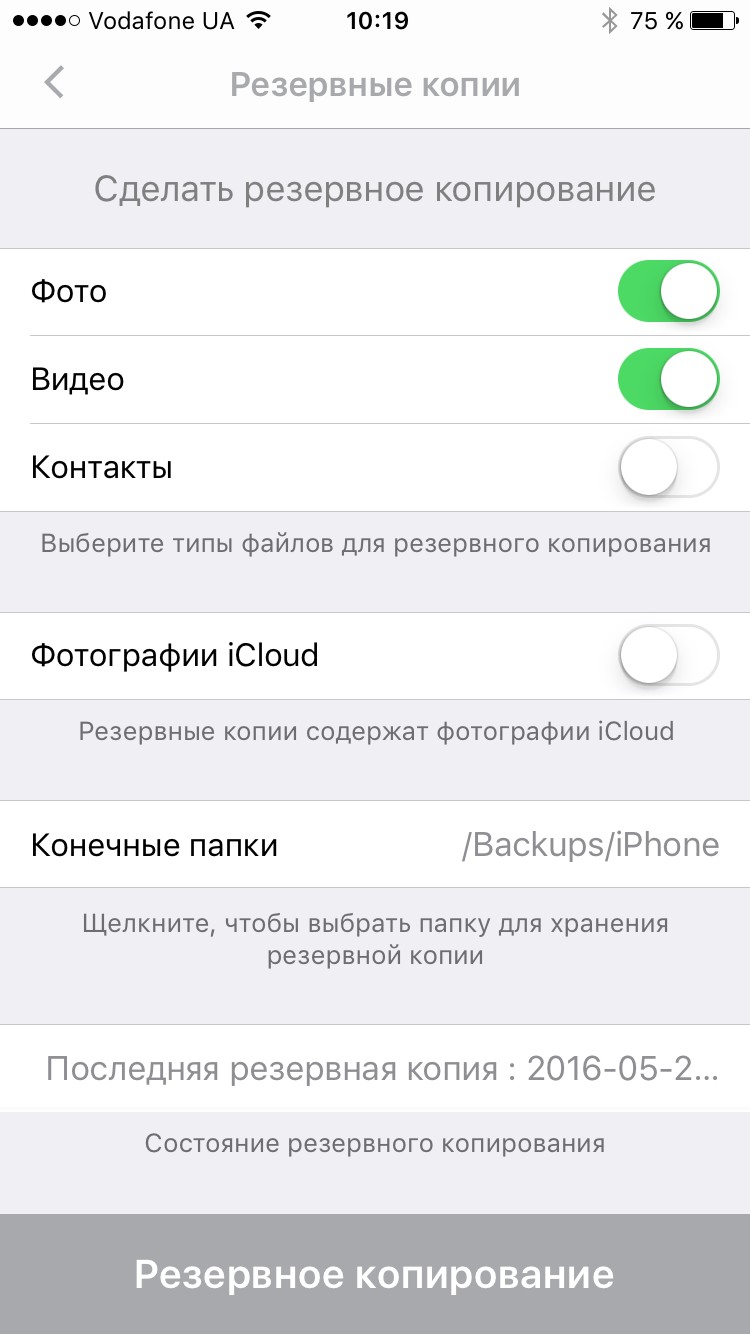
Task: Turn on Фотографии iCloud switch
Action: point(668,656)
